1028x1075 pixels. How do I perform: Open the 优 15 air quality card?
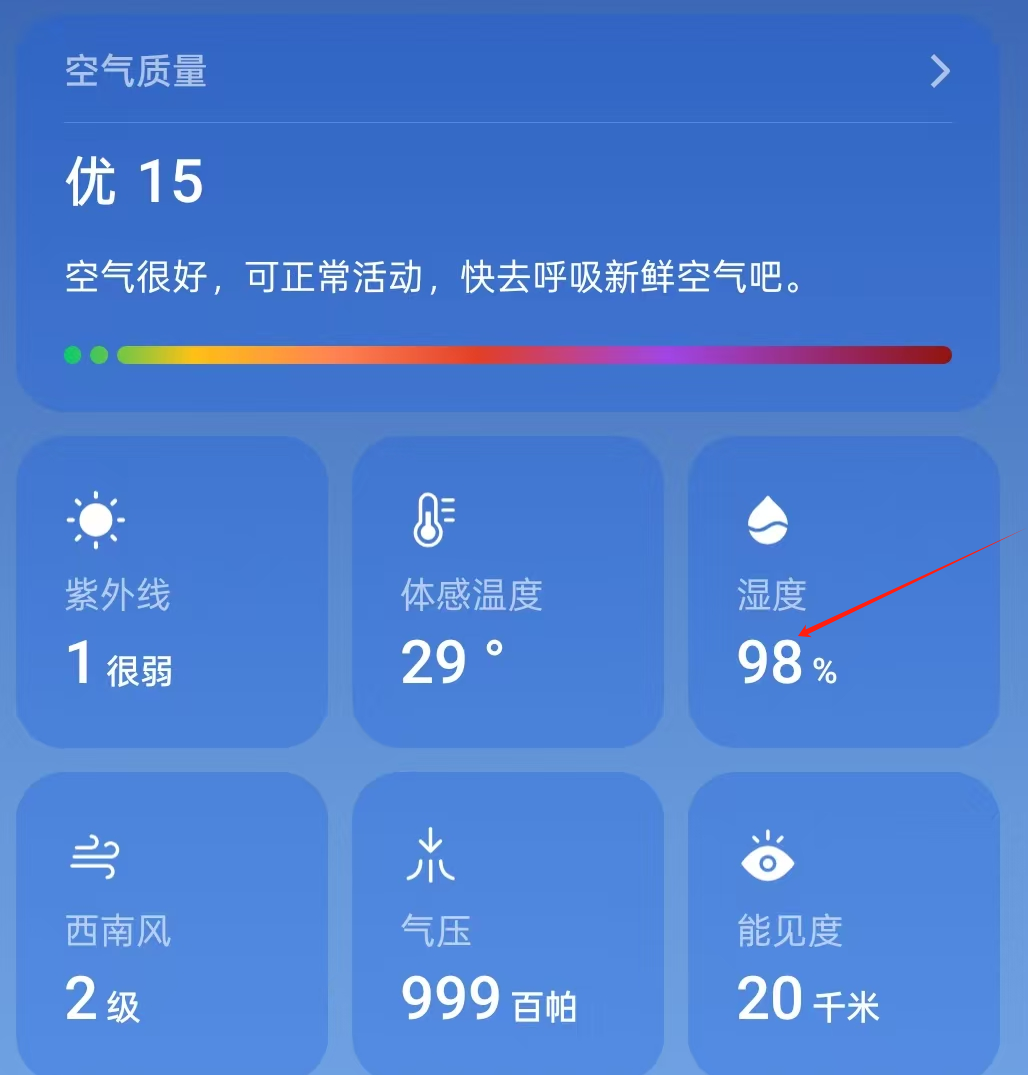[x=507, y=215]
